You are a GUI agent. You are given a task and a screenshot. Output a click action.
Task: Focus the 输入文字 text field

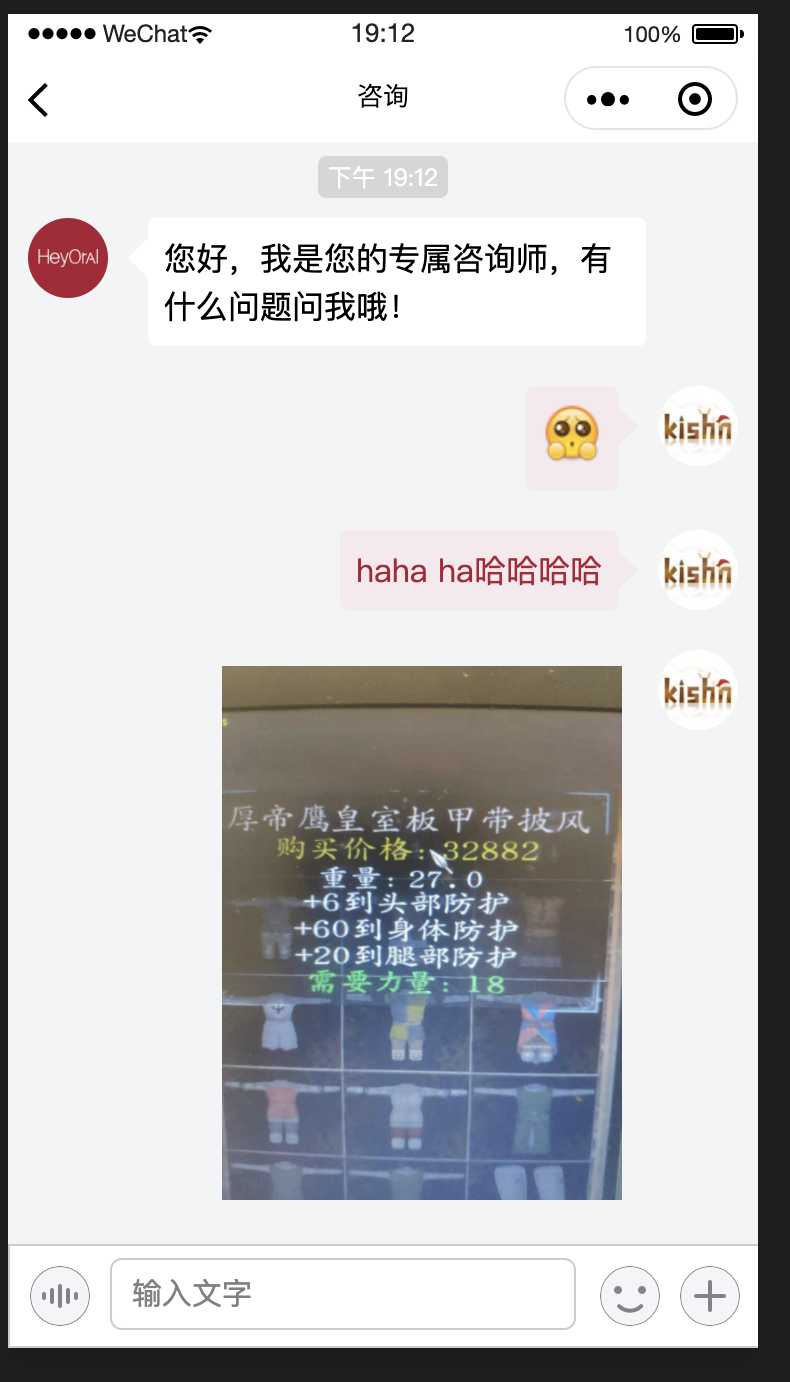click(342, 1294)
